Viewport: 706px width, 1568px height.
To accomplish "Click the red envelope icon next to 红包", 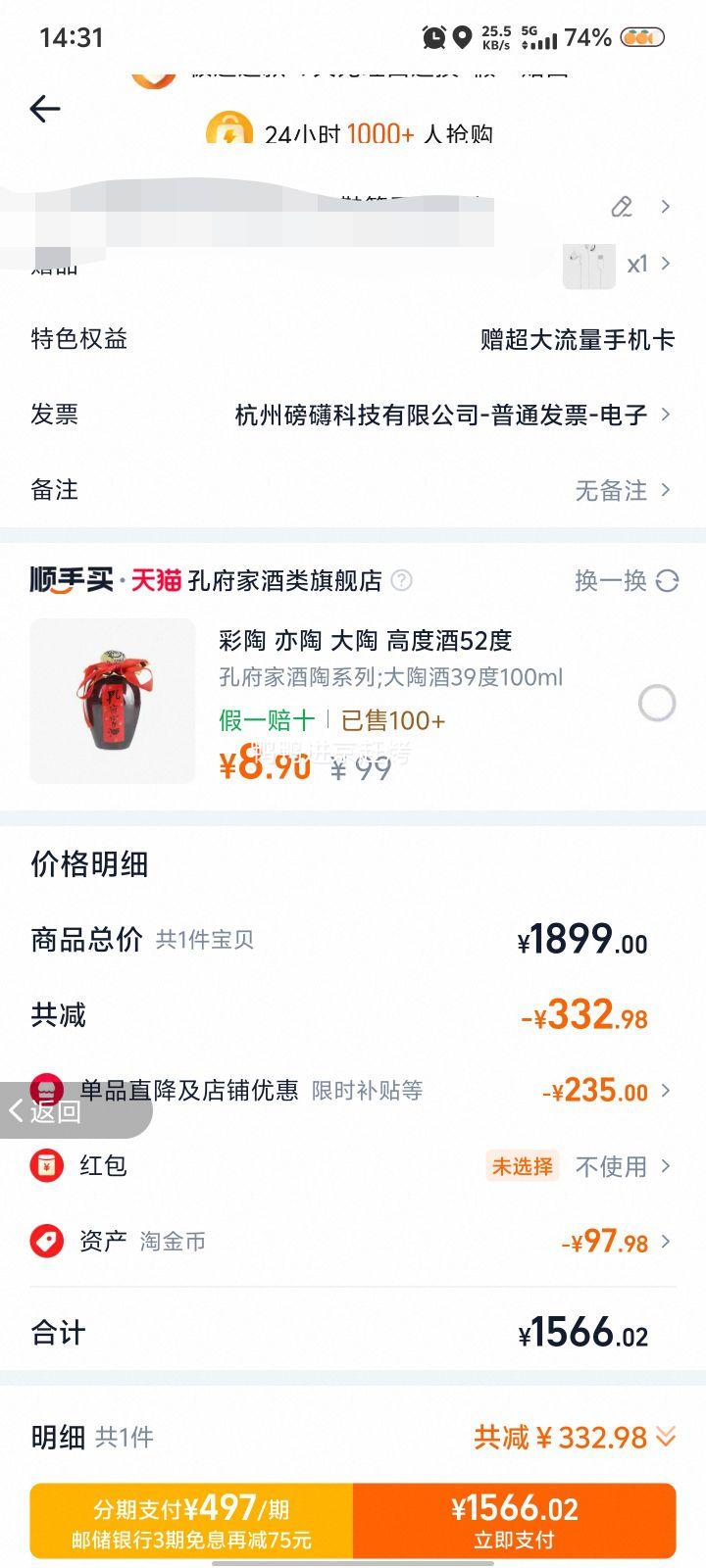I will pos(46,1165).
